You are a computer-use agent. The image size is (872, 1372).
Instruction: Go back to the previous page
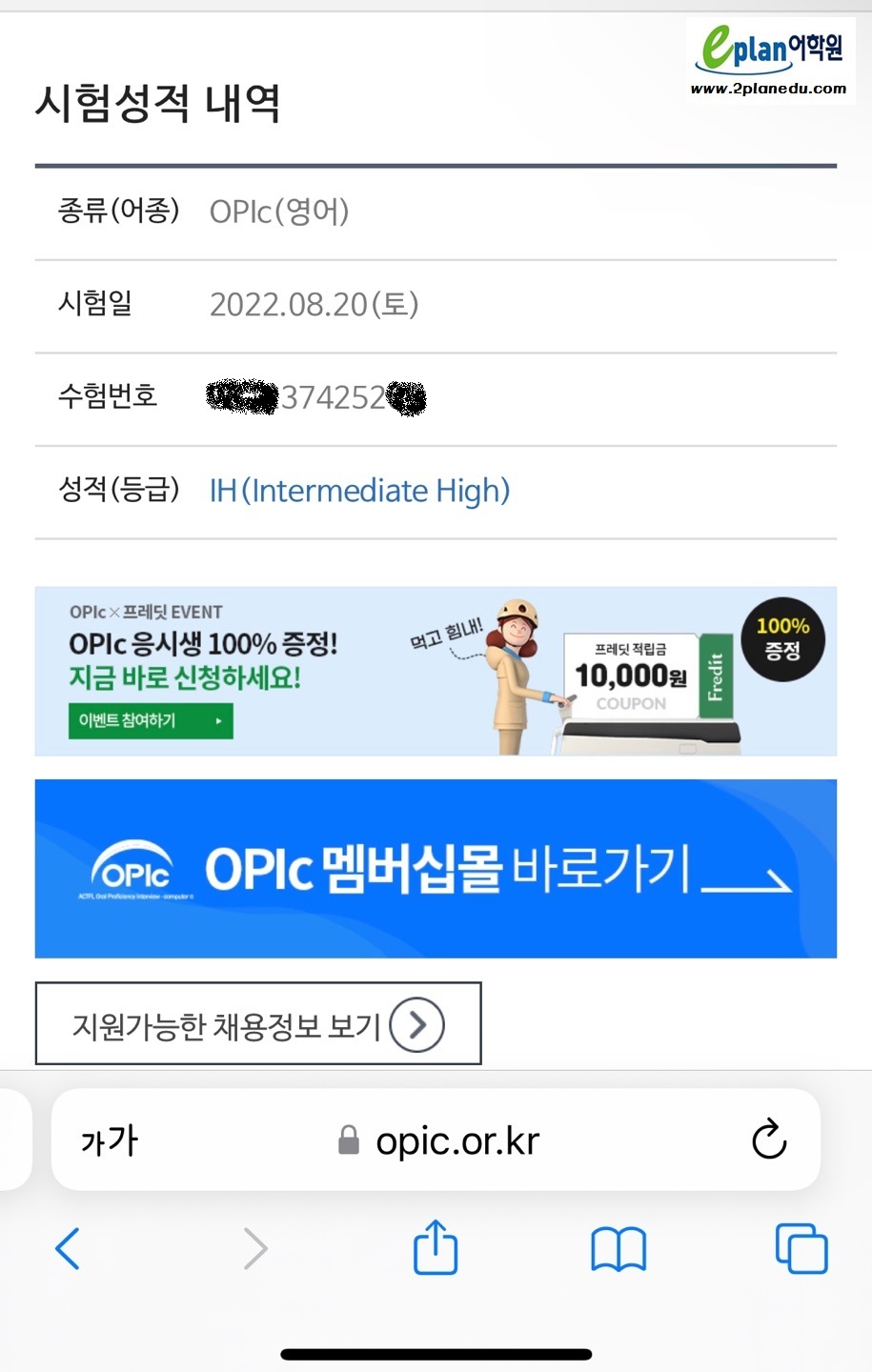[68, 1248]
